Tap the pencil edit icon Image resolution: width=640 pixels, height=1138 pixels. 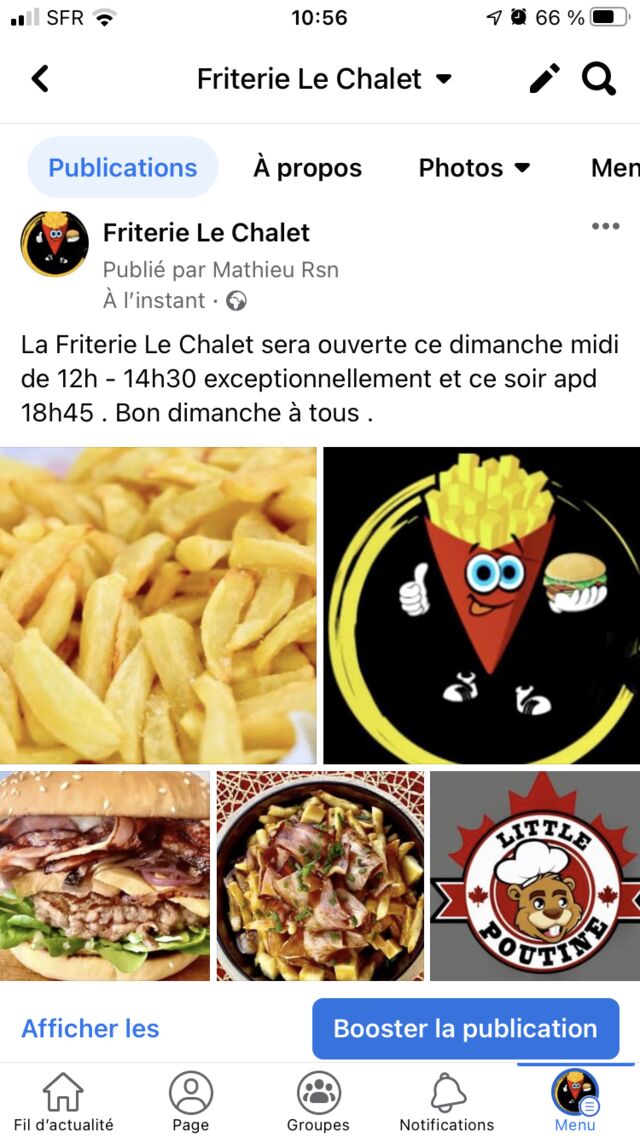544,79
